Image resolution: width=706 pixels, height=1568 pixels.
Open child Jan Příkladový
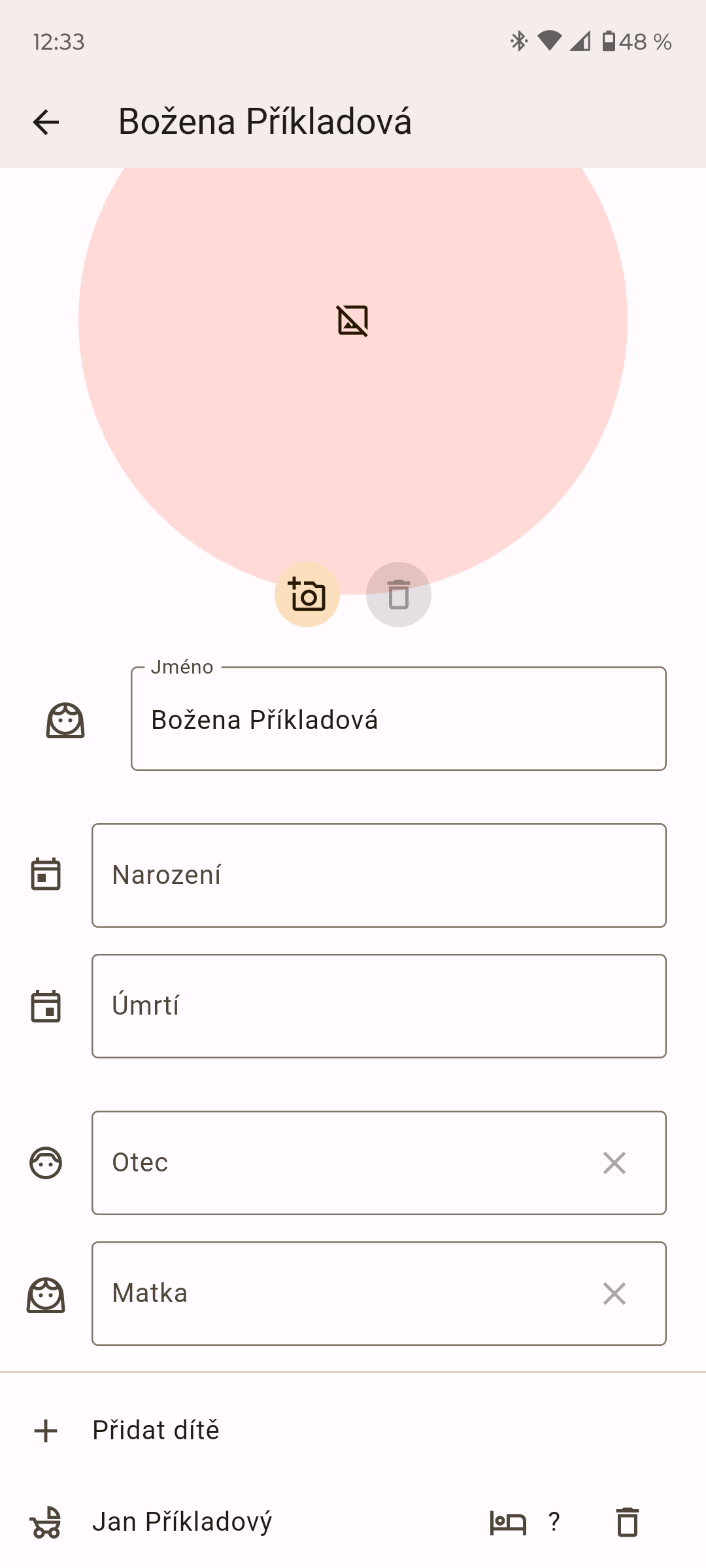182,1522
